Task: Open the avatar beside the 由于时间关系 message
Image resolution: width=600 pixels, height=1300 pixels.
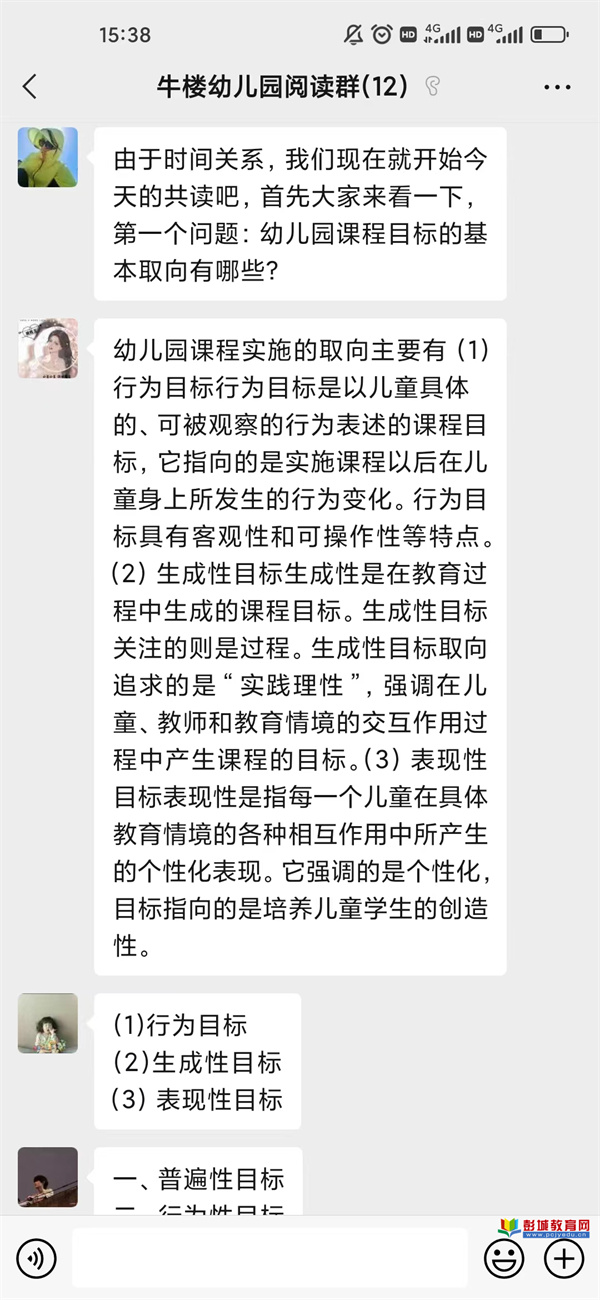Action: point(47,157)
